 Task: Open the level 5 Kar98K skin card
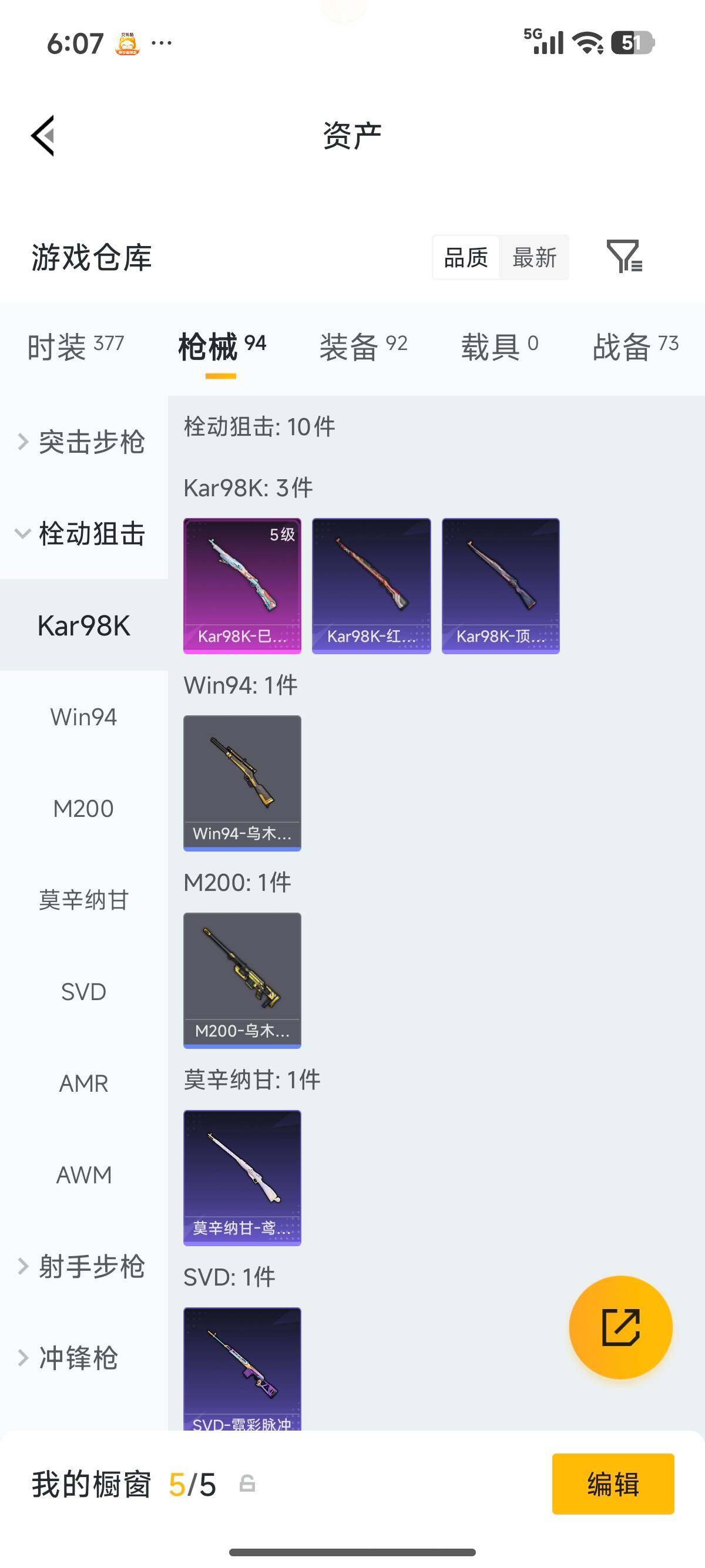[x=242, y=585]
